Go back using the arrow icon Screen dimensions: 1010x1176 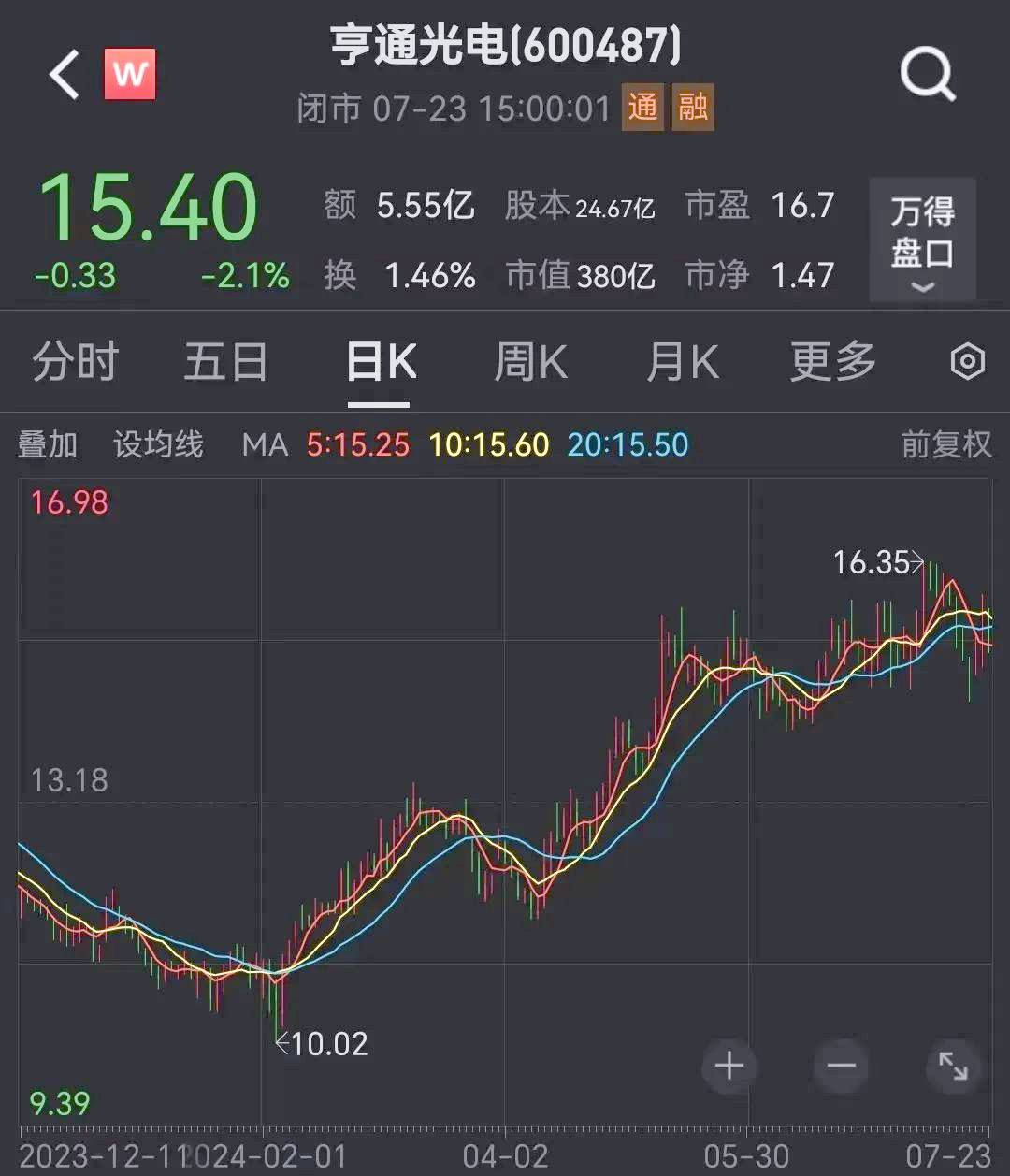64,76
